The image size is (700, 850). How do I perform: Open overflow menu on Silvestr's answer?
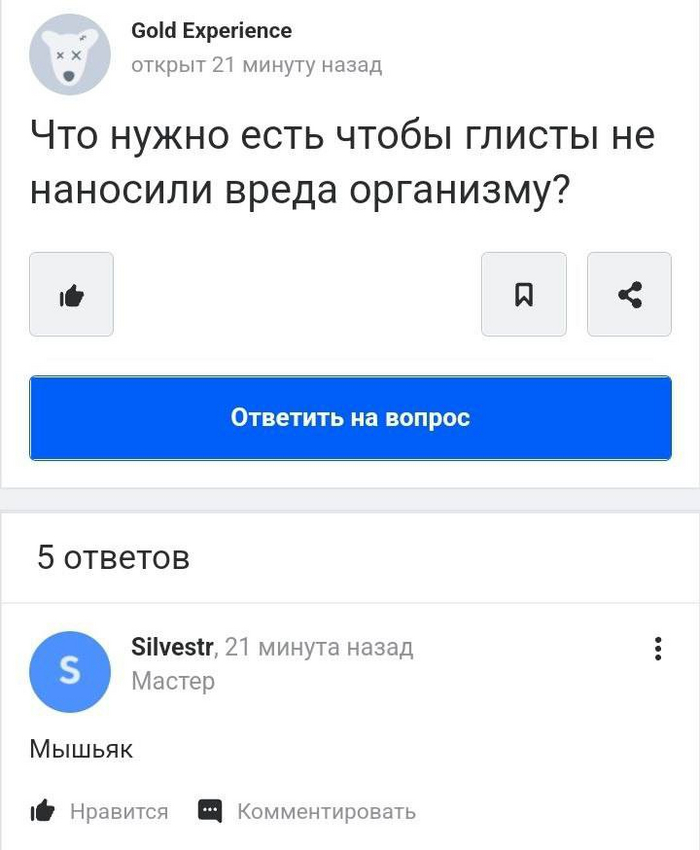[657, 648]
